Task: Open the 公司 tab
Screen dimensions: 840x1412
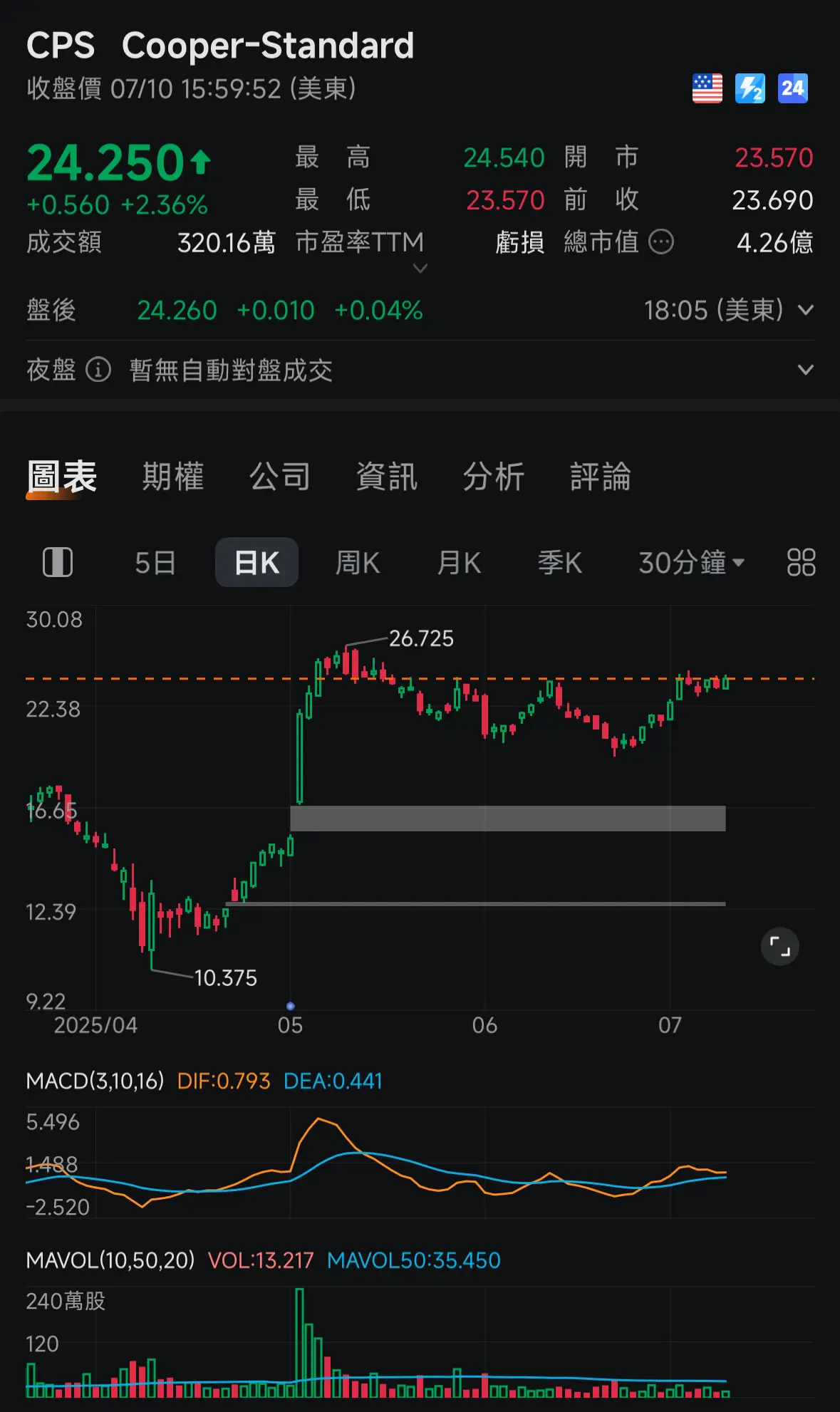Action: pos(280,476)
